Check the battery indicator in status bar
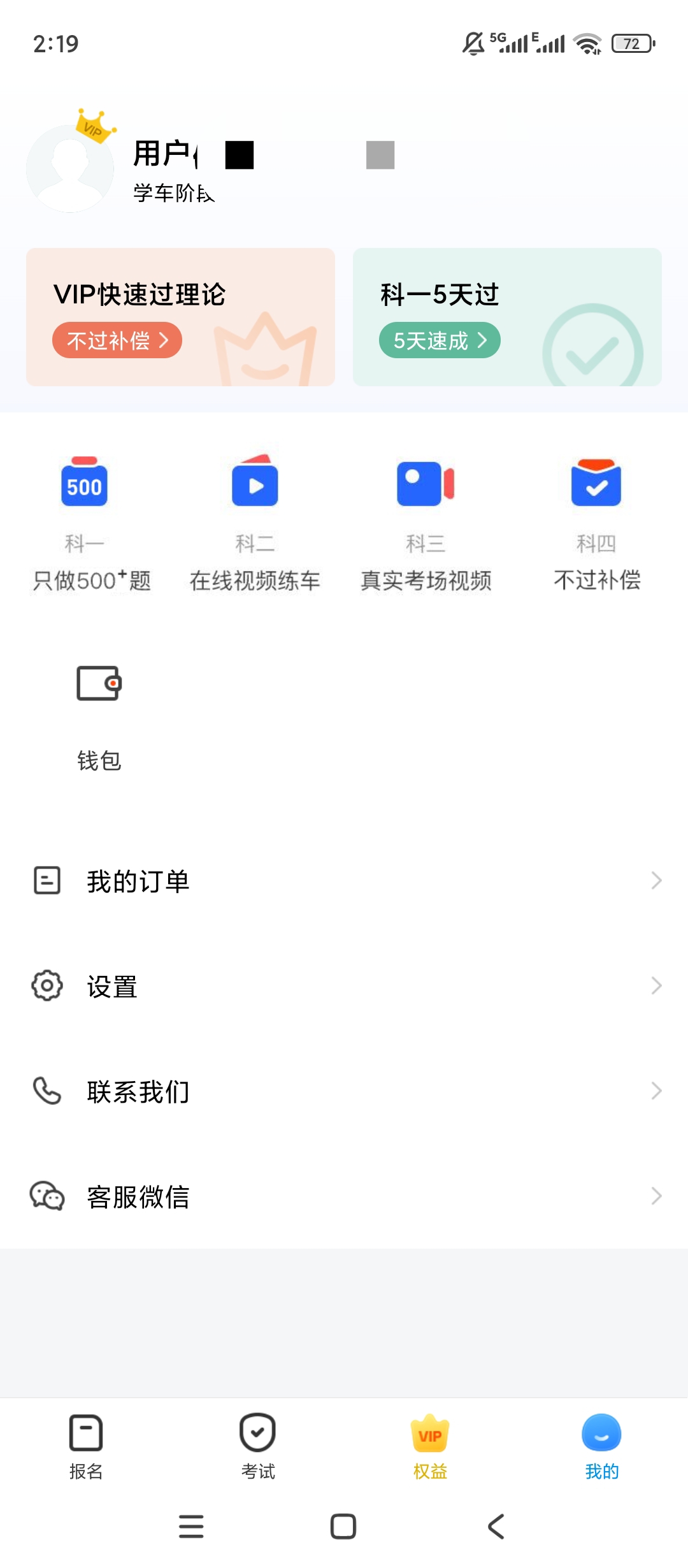688x1568 pixels. [x=633, y=42]
